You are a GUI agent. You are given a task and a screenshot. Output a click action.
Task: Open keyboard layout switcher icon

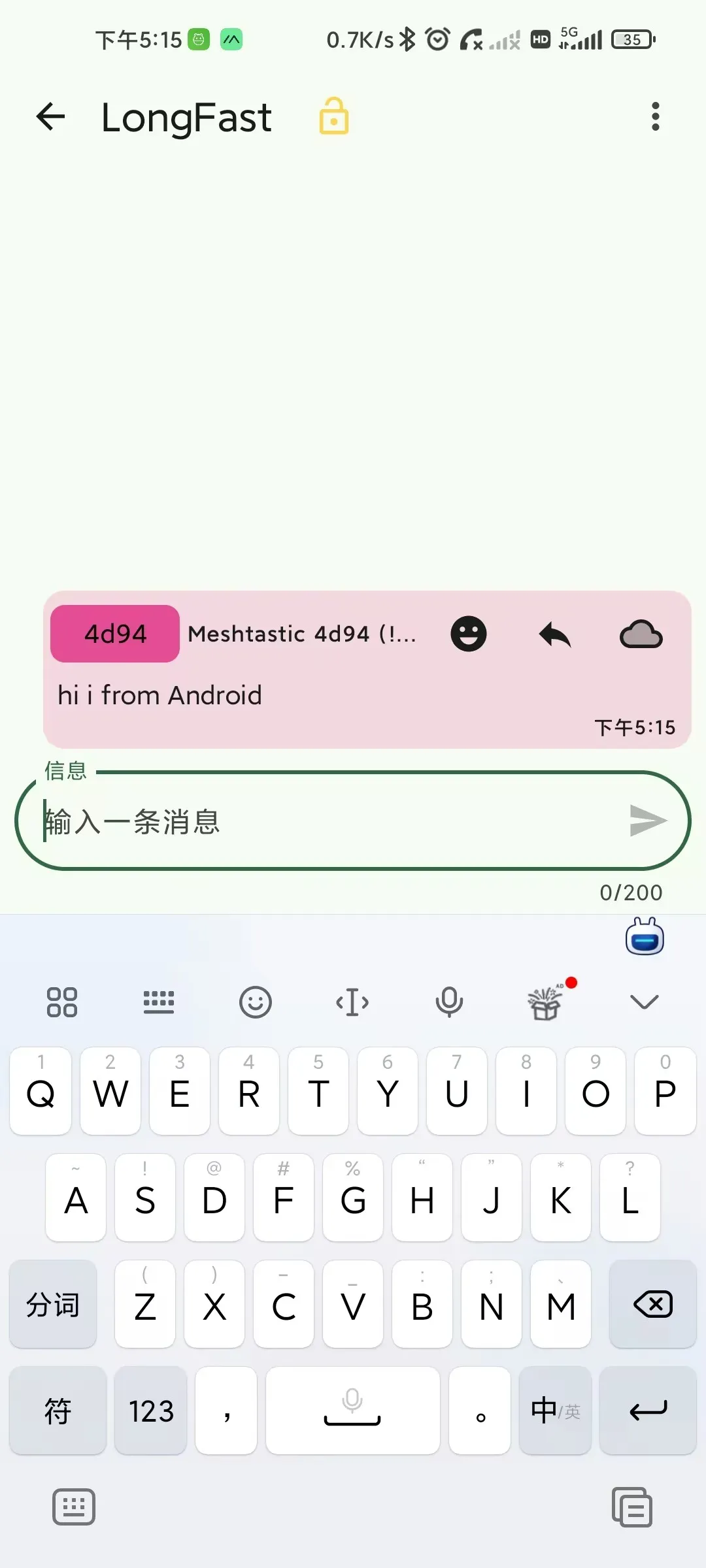pos(159,1002)
